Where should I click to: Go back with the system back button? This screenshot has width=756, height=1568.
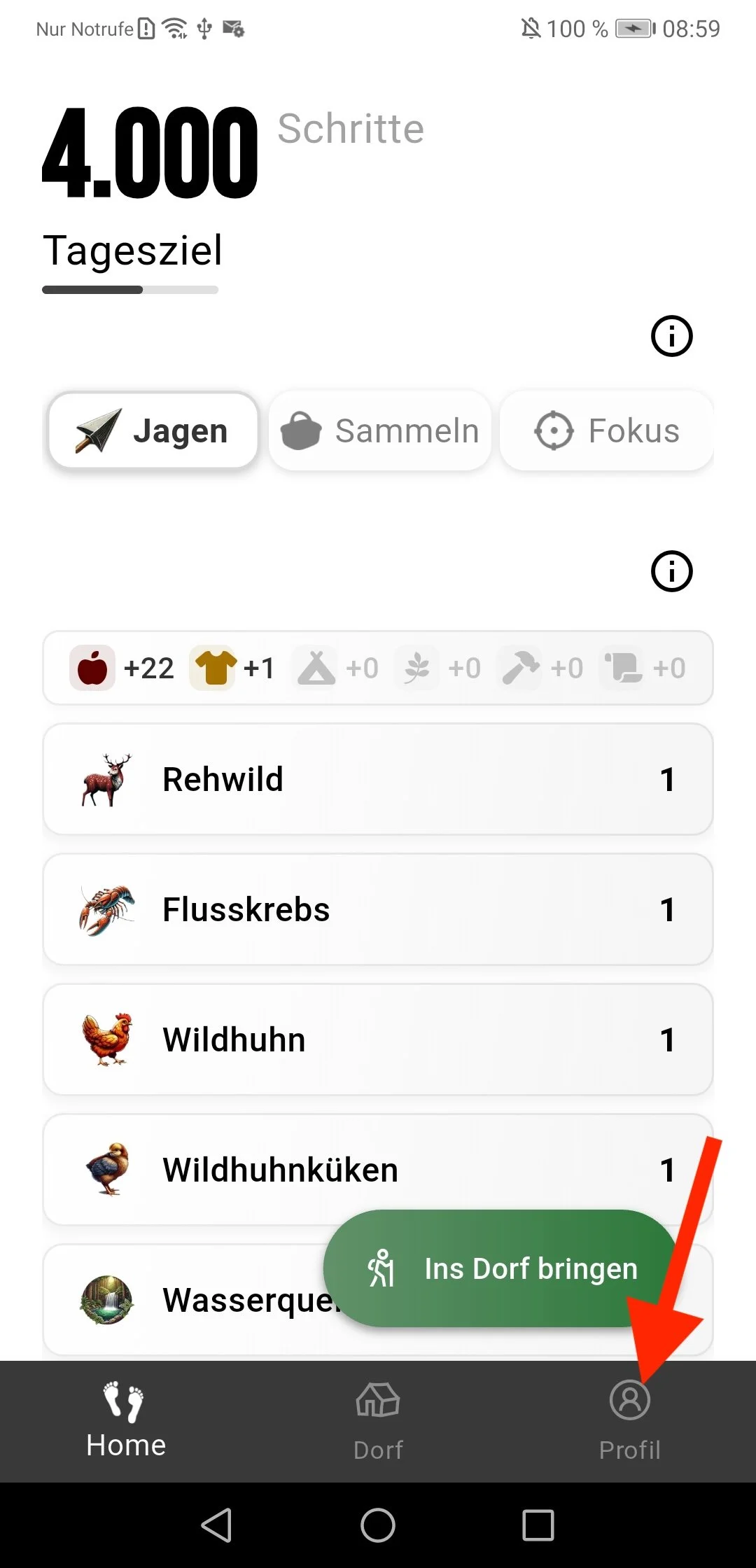[217, 1525]
